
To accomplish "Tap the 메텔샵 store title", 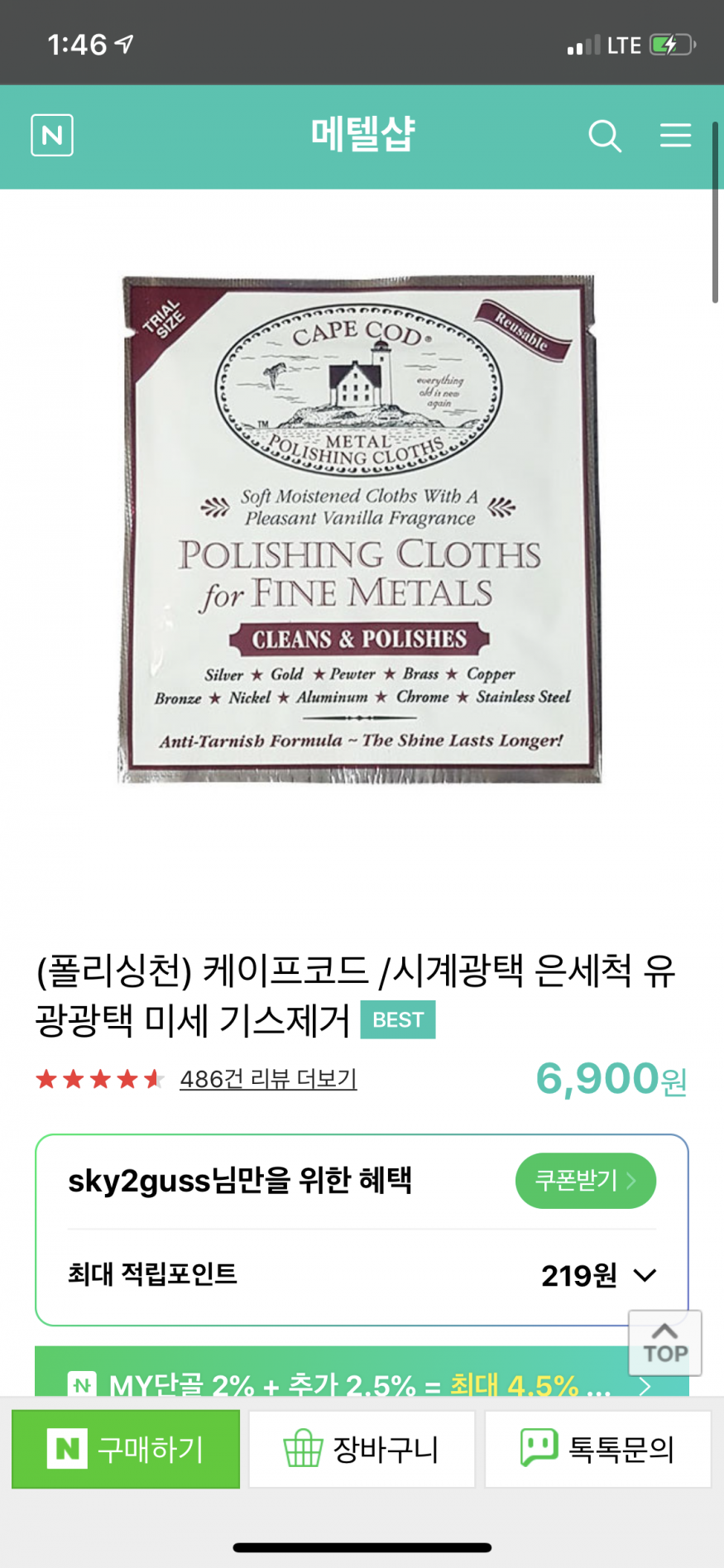I will click(362, 135).
